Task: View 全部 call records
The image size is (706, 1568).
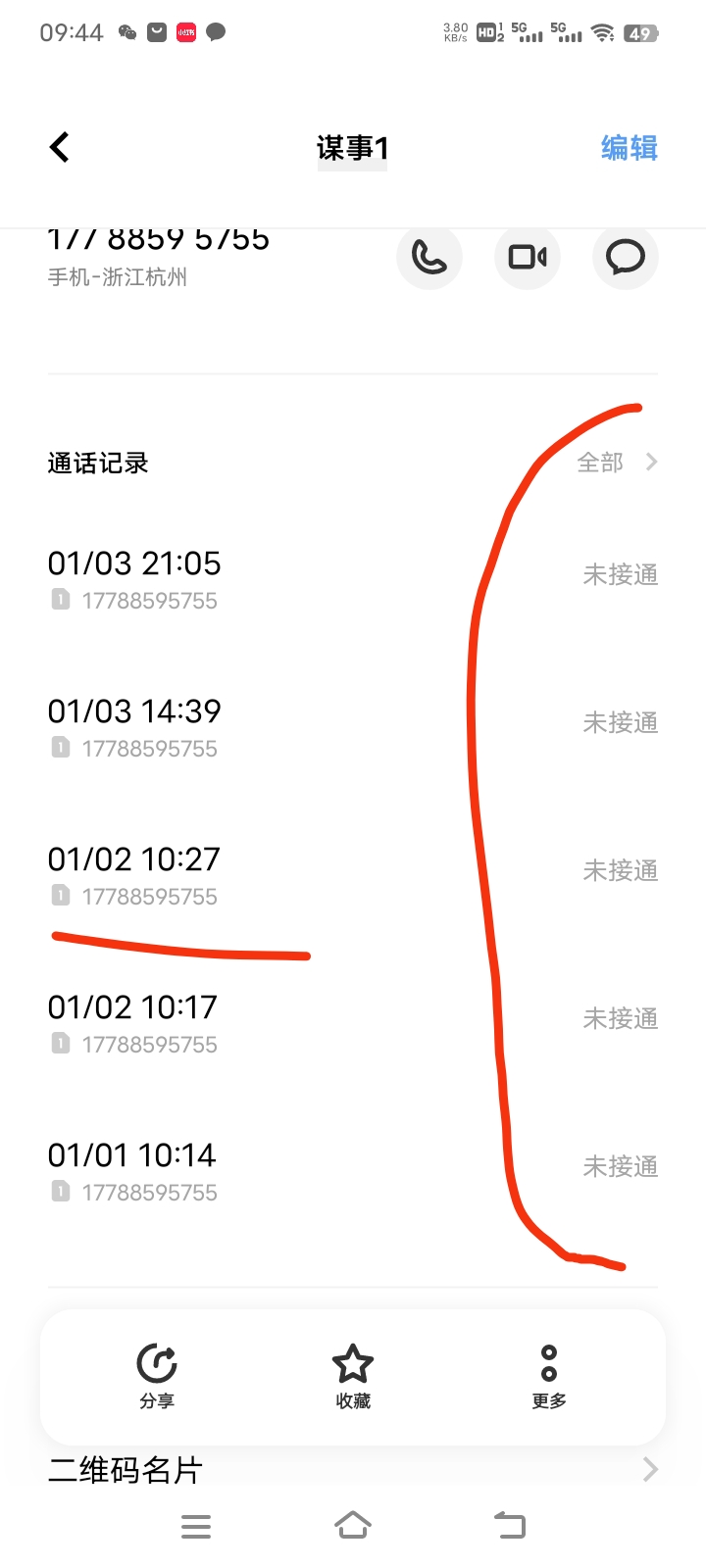Action: (617, 463)
